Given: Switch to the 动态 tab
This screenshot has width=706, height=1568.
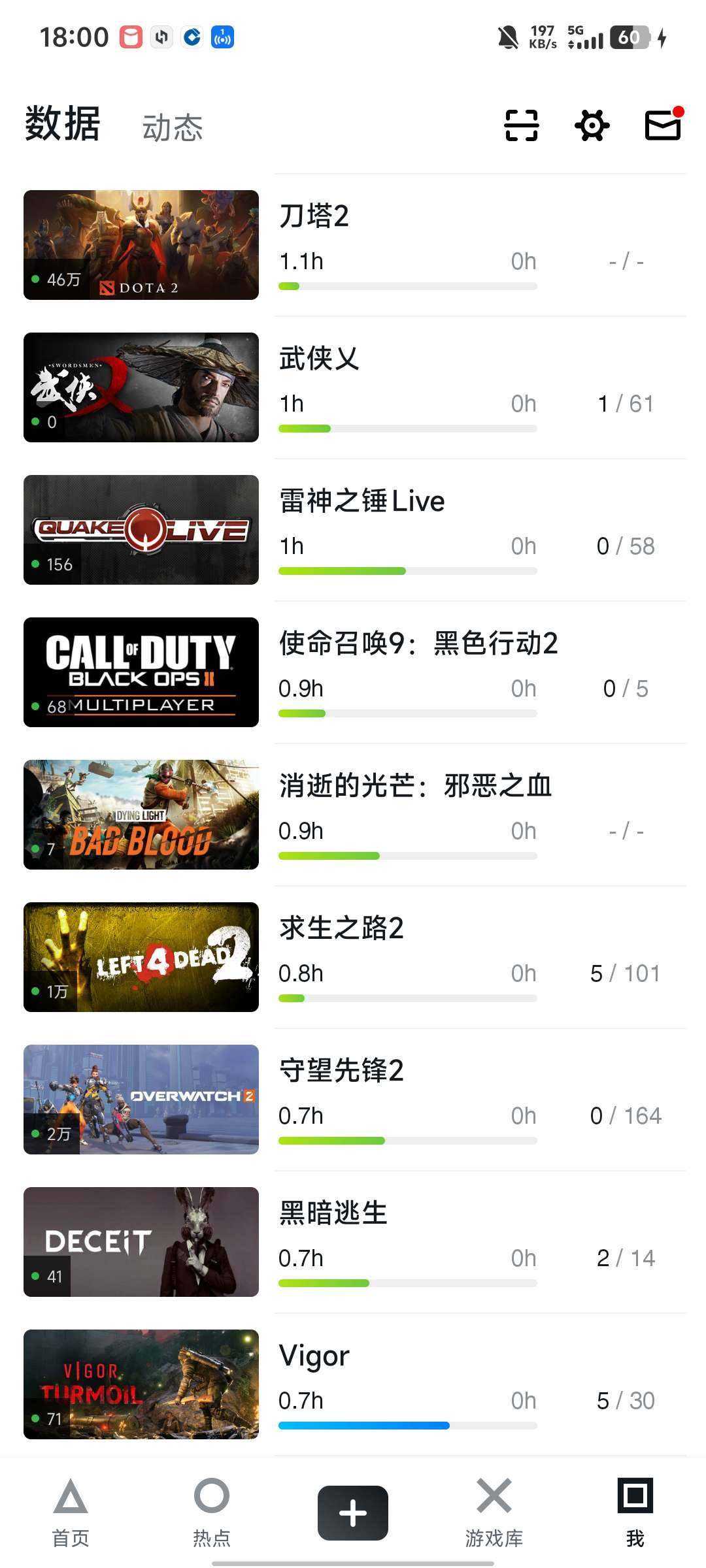Looking at the screenshot, I should 173,127.
